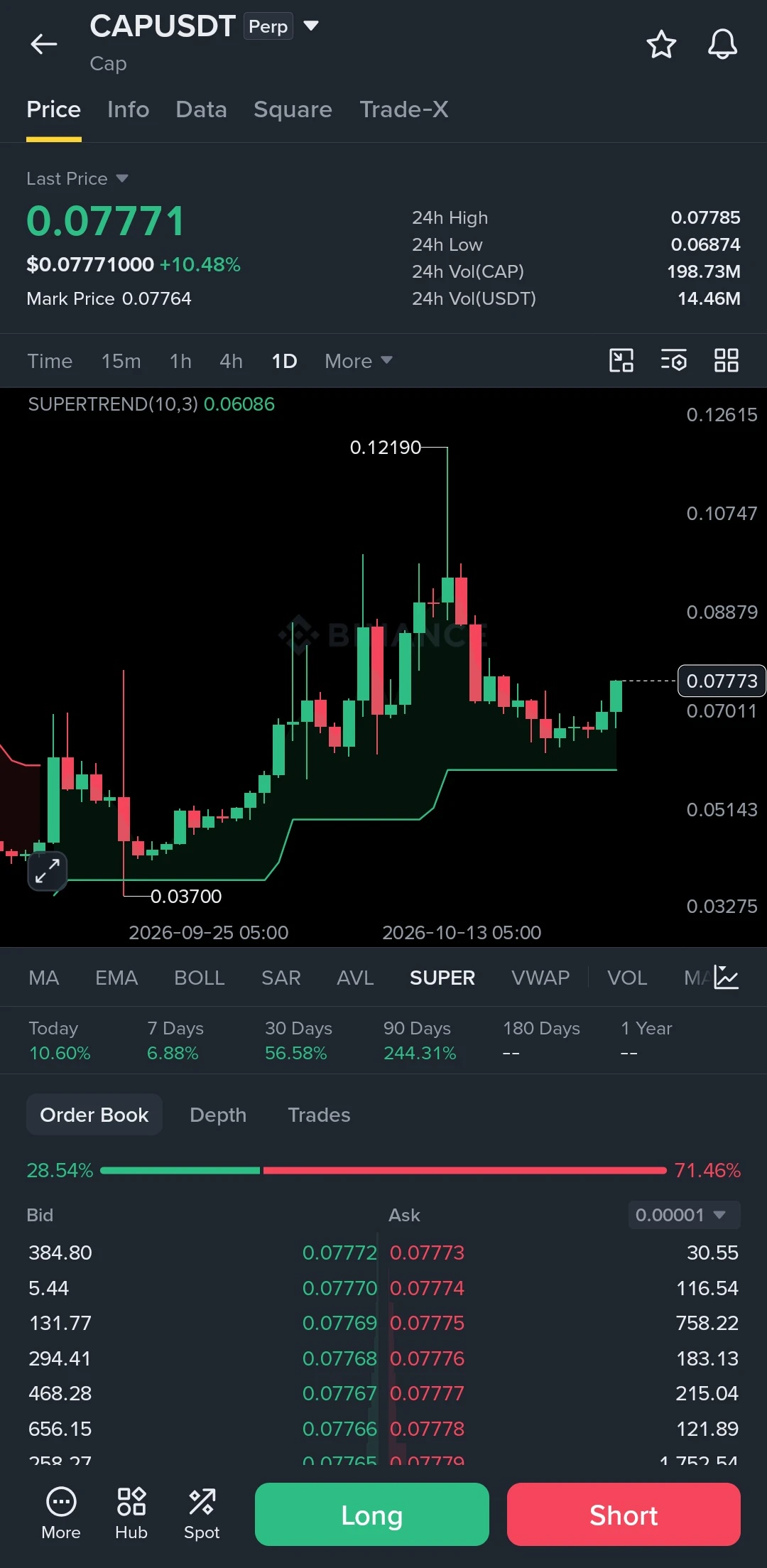Expand the chart to fullscreen

(x=48, y=870)
